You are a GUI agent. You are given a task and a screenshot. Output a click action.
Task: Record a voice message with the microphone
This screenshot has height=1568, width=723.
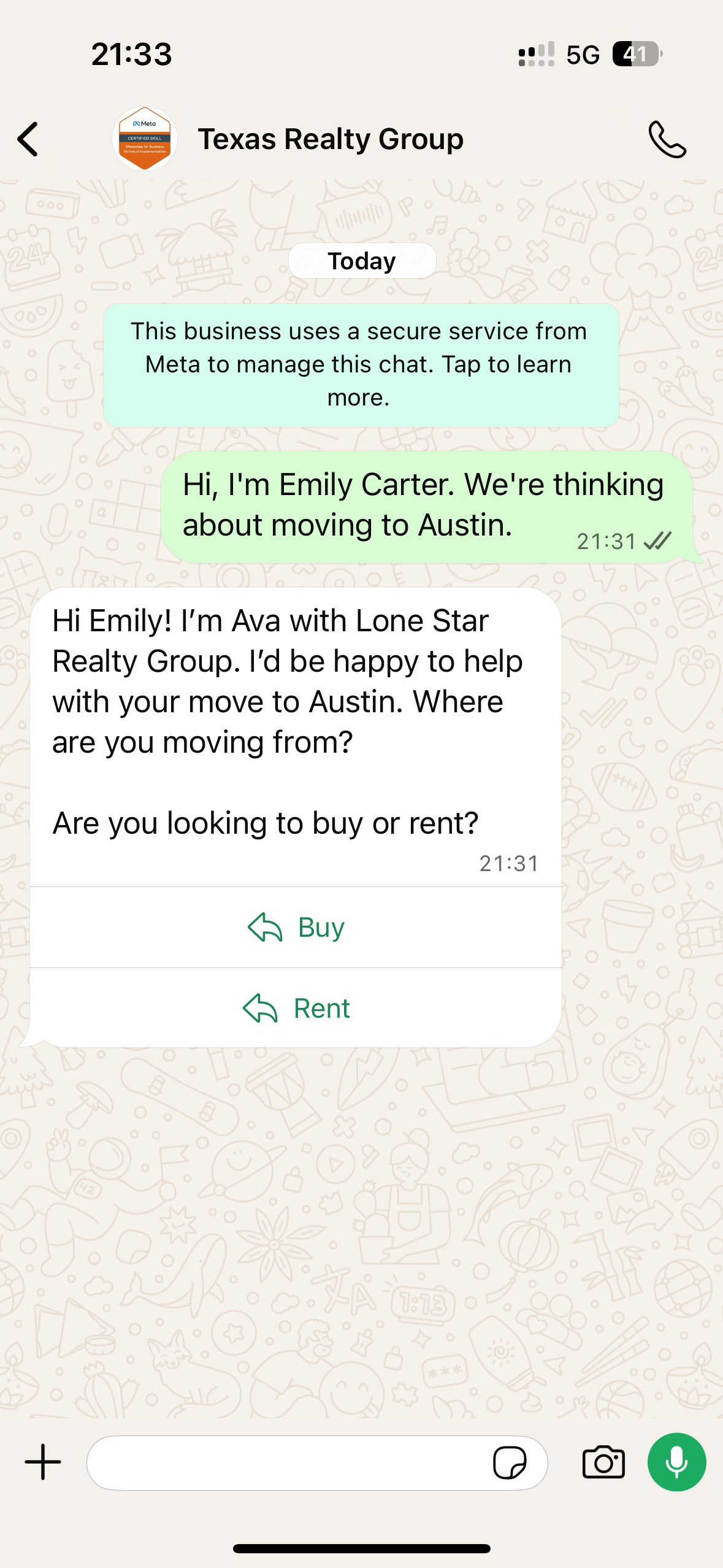(677, 1462)
